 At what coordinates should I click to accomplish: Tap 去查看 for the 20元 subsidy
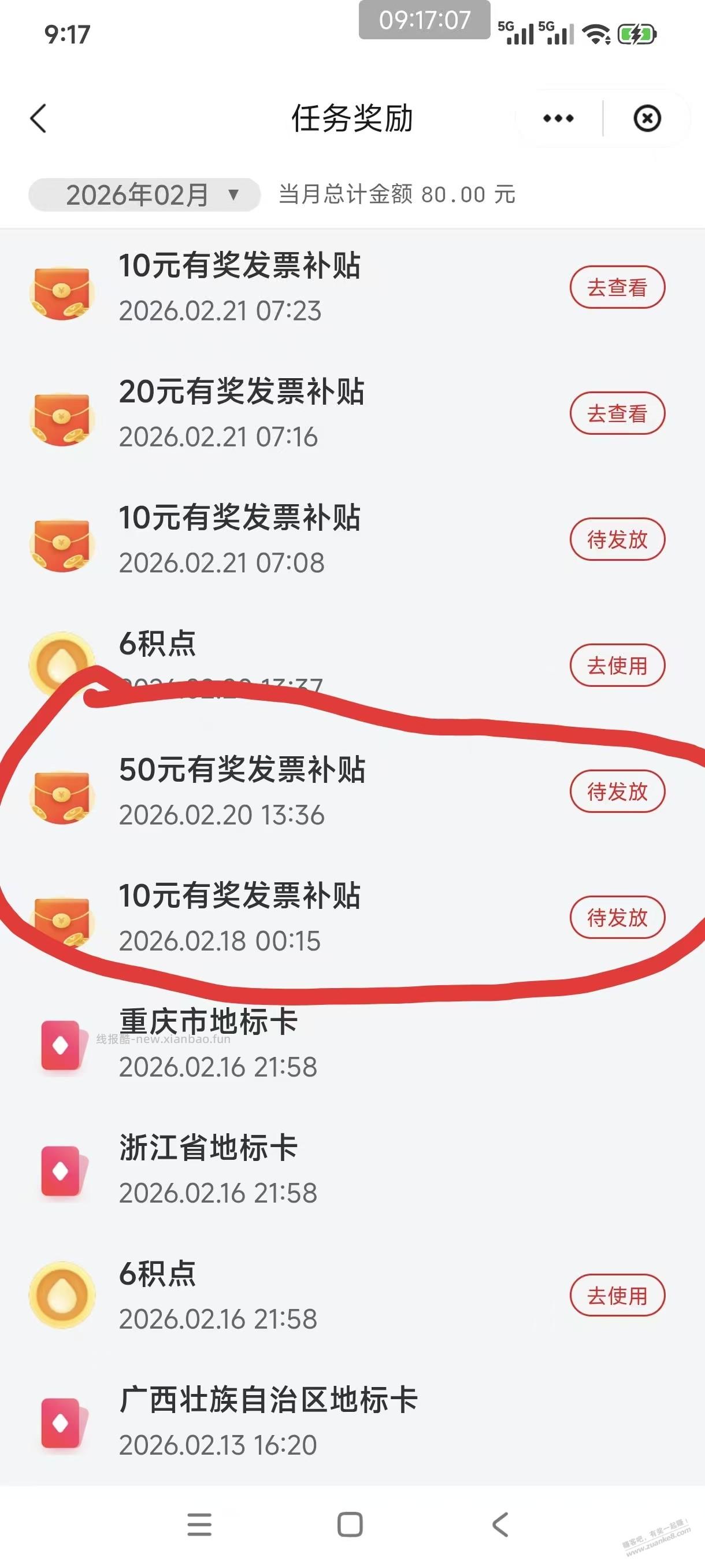coord(617,413)
